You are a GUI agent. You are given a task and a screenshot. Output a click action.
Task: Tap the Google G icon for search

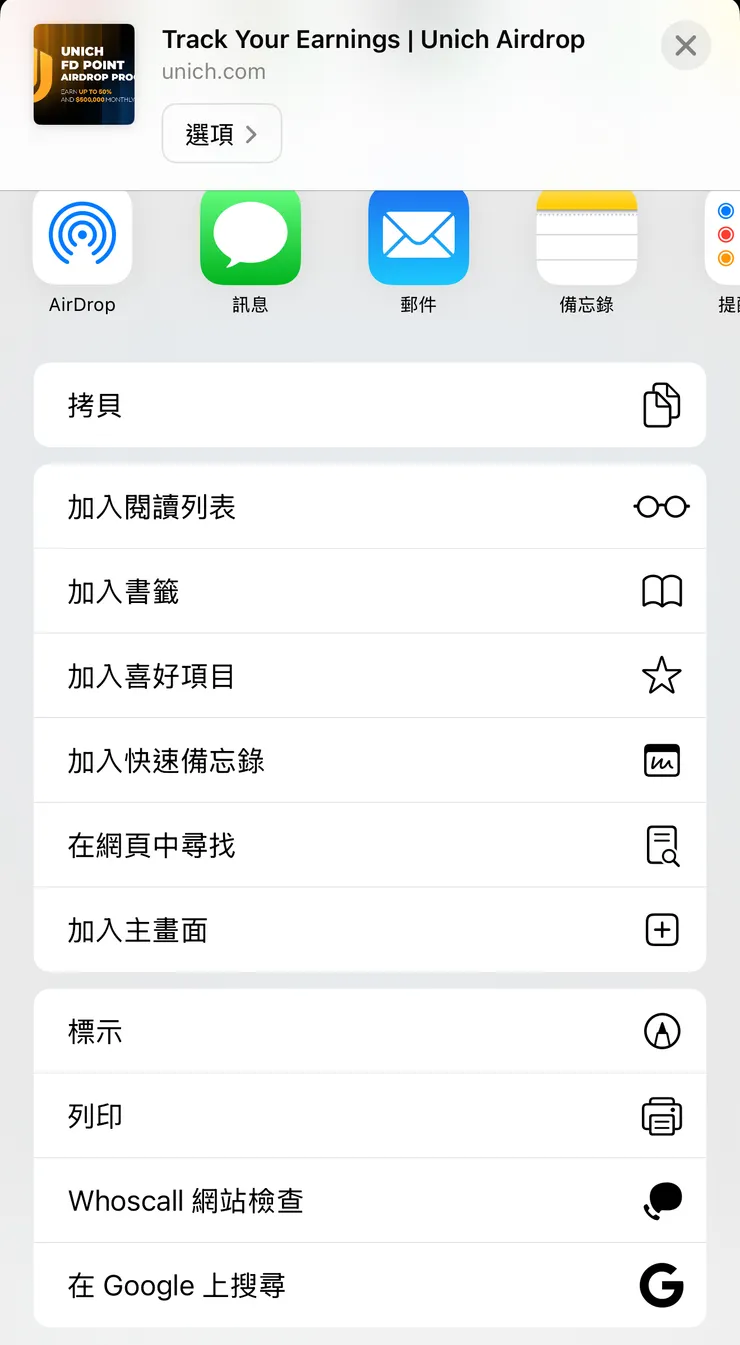[662, 1285]
